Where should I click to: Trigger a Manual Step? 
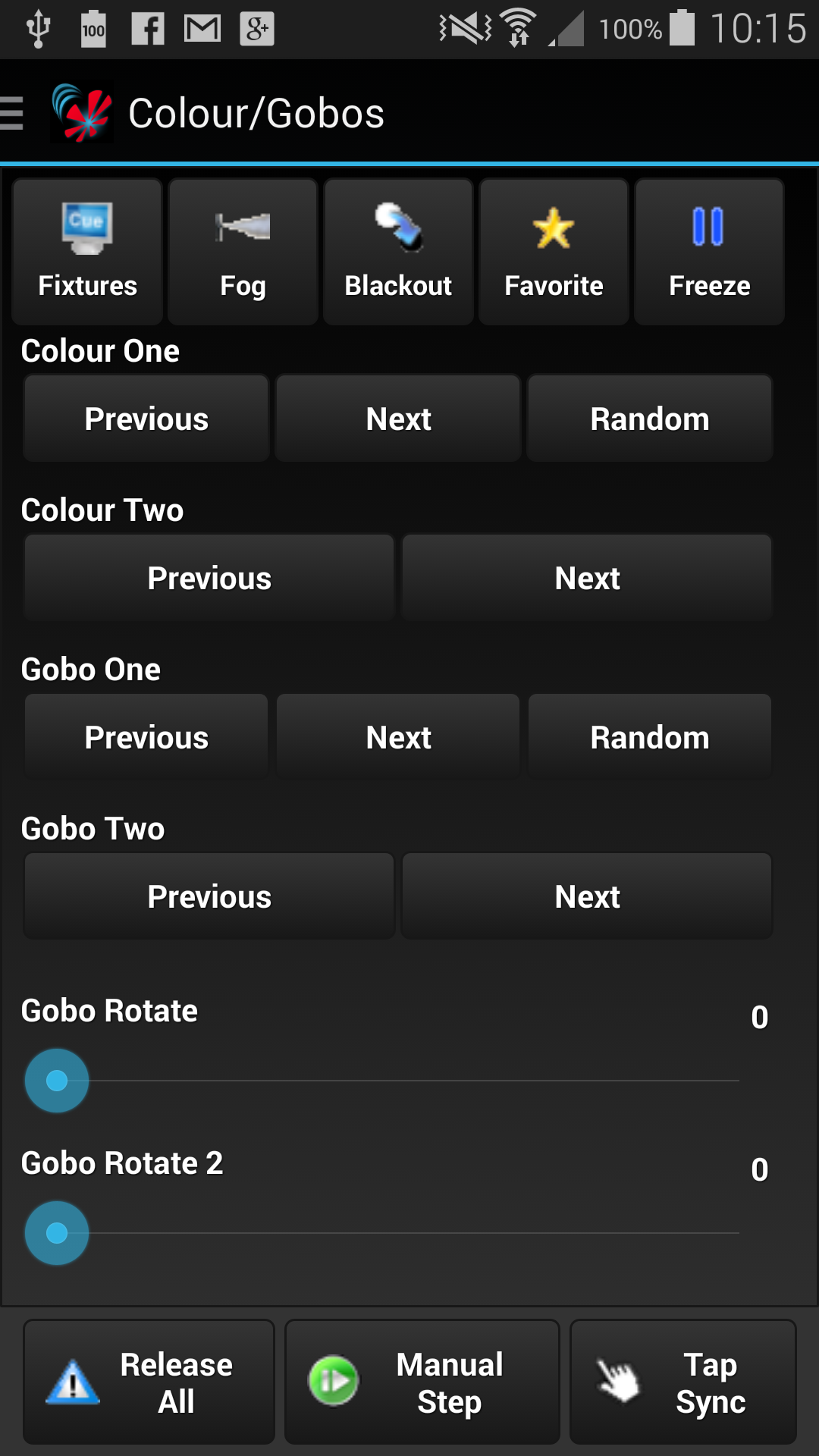(422, 1382)
